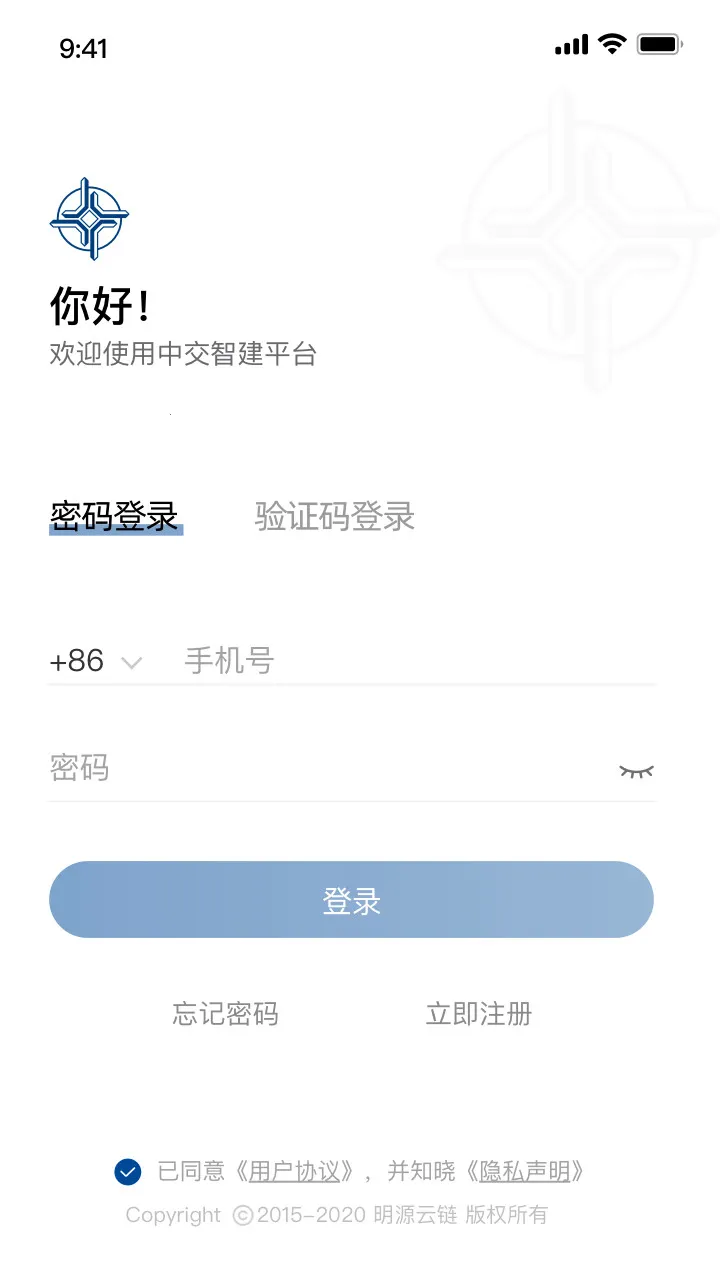Open 忘记密码 to reset password
Image resolution: width=720 pixels, height=1280 pixels.
[x=225, y=1014]
